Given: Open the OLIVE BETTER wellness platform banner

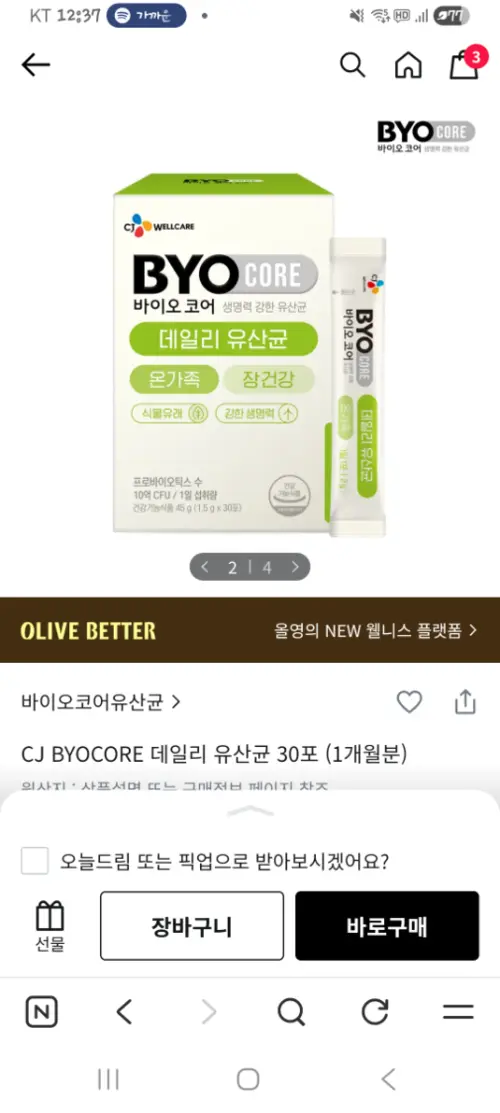Looking at the screenshot, I should click(x=250, y=630).
